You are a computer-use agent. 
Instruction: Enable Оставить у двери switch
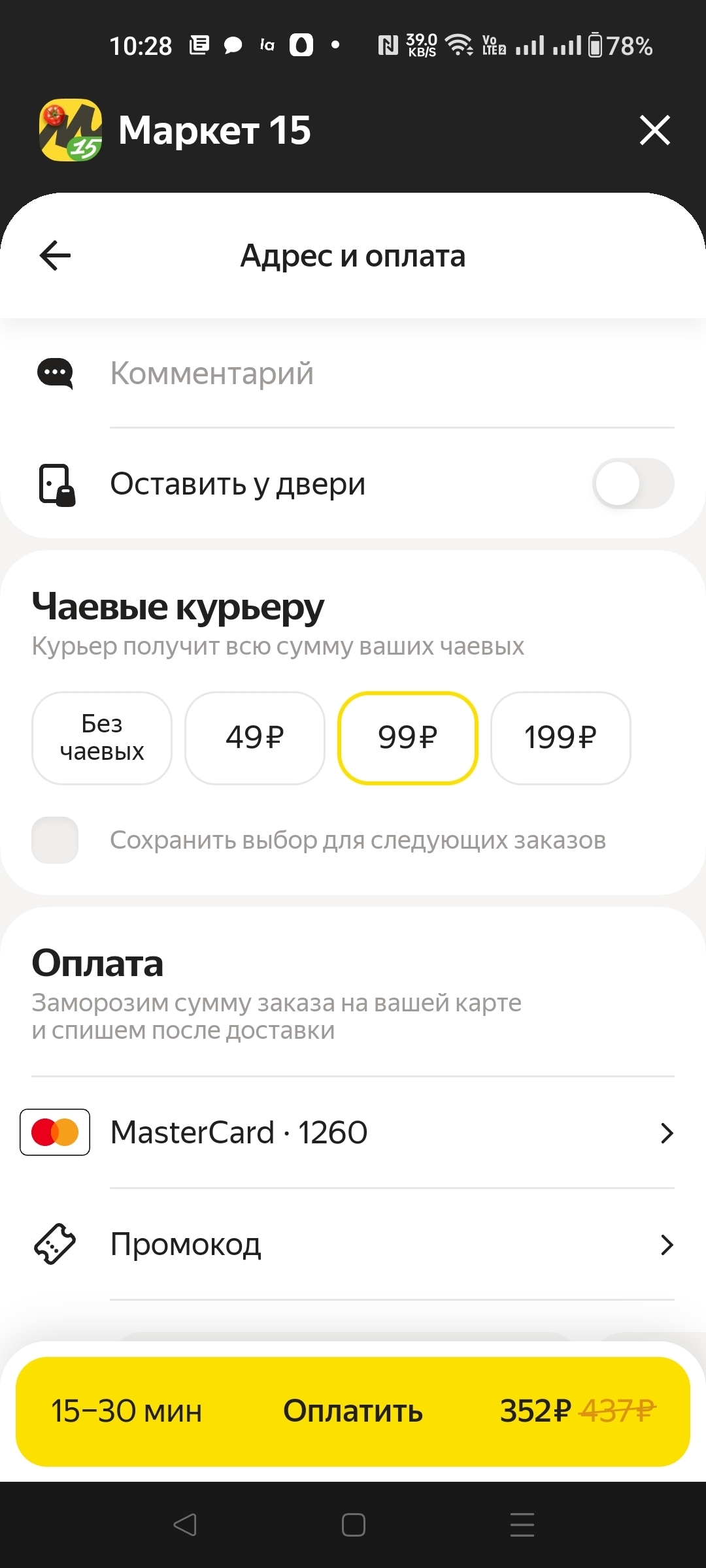tap(633, 483)
